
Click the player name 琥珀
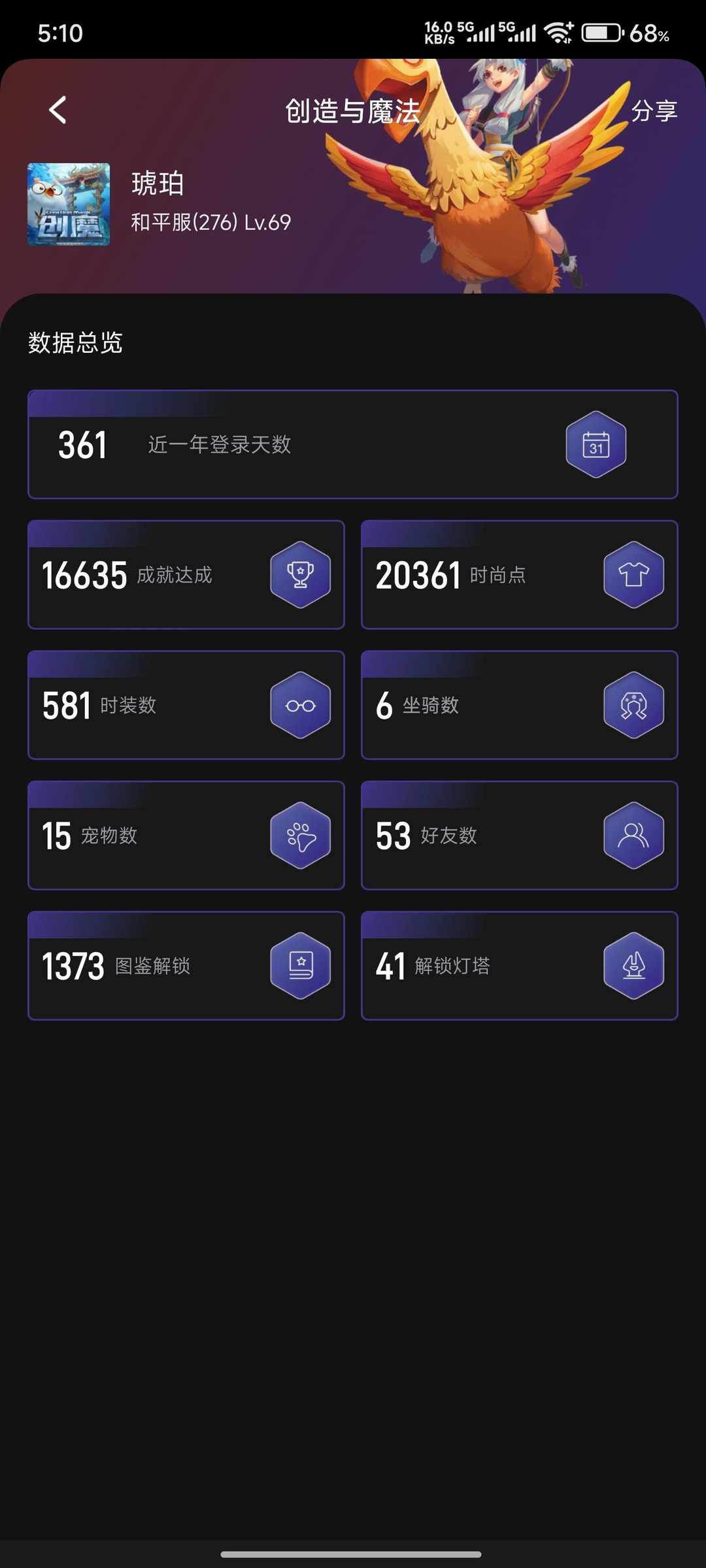tap(157, 185)
